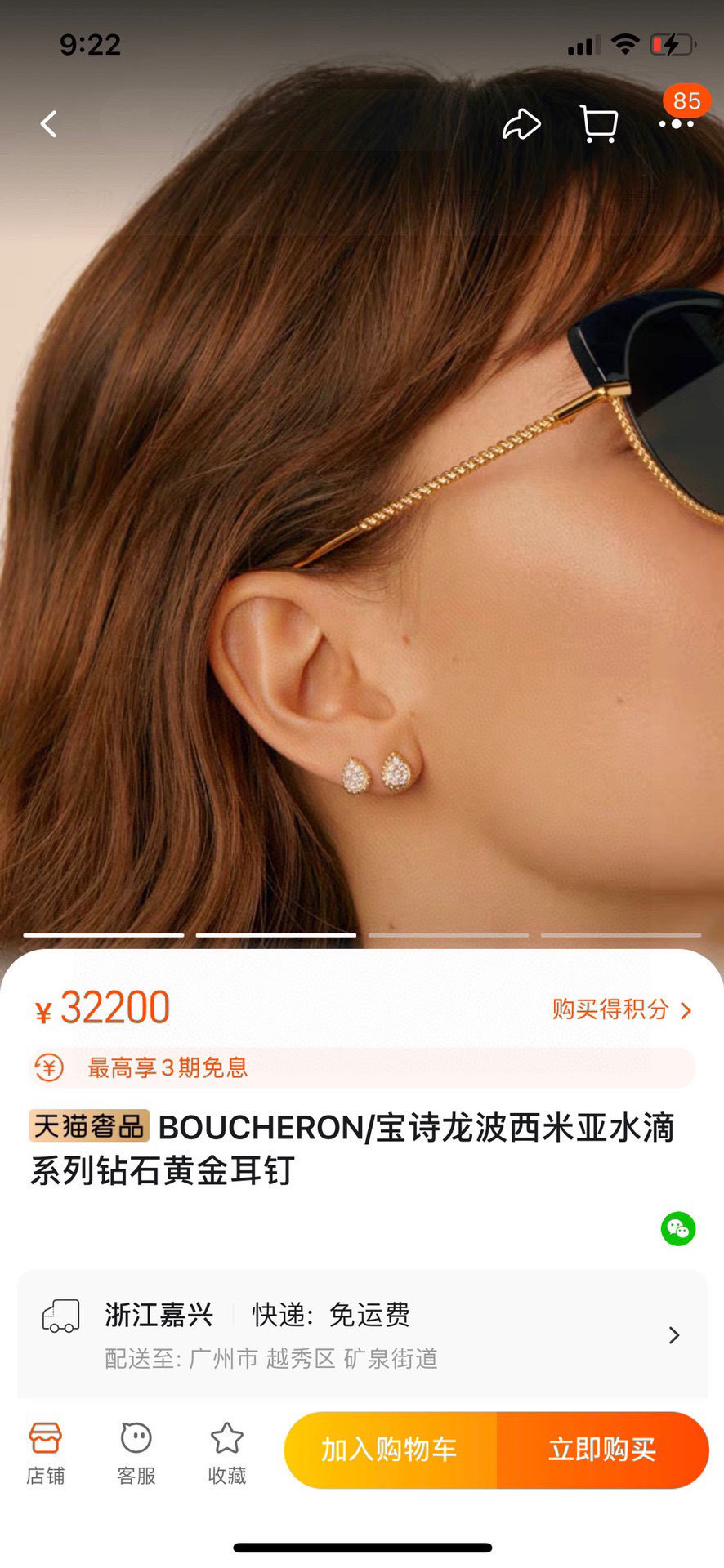The image size is (724, 1568).
Task: Open the 购买得积分 points link
Action: click(x=623, y=1009)
